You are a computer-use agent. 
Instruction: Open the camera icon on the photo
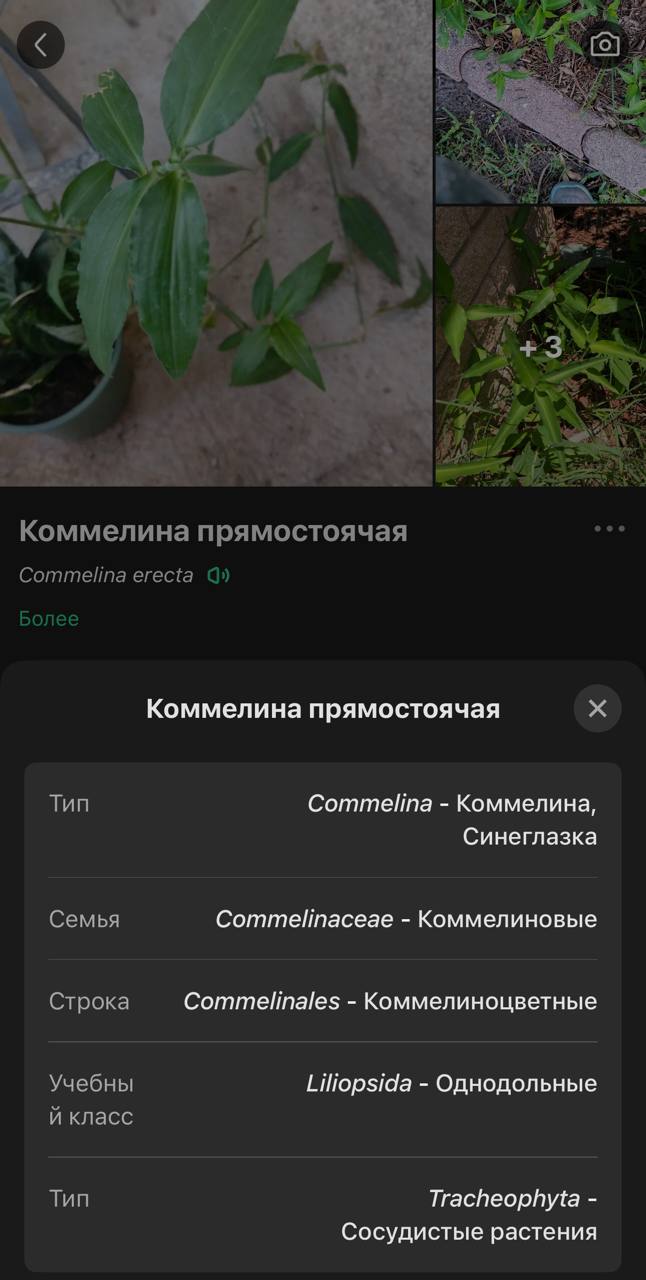604,45
